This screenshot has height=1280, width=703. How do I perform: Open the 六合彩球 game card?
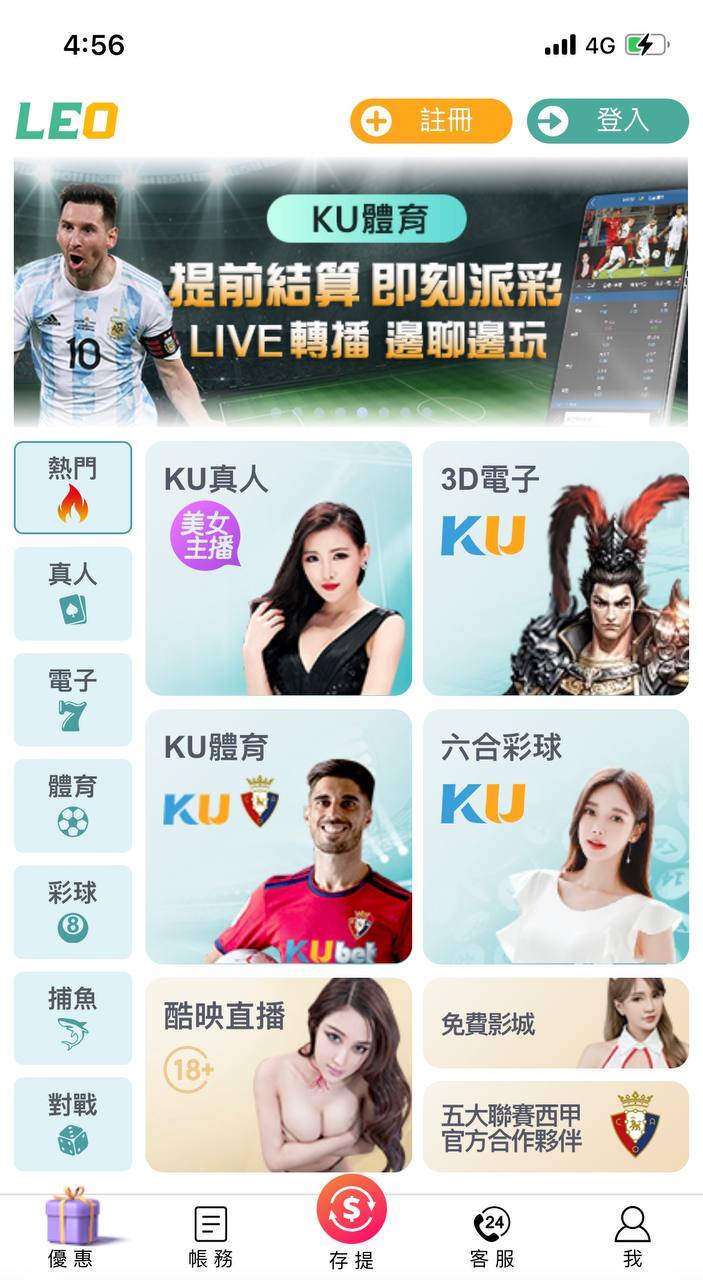555,836
